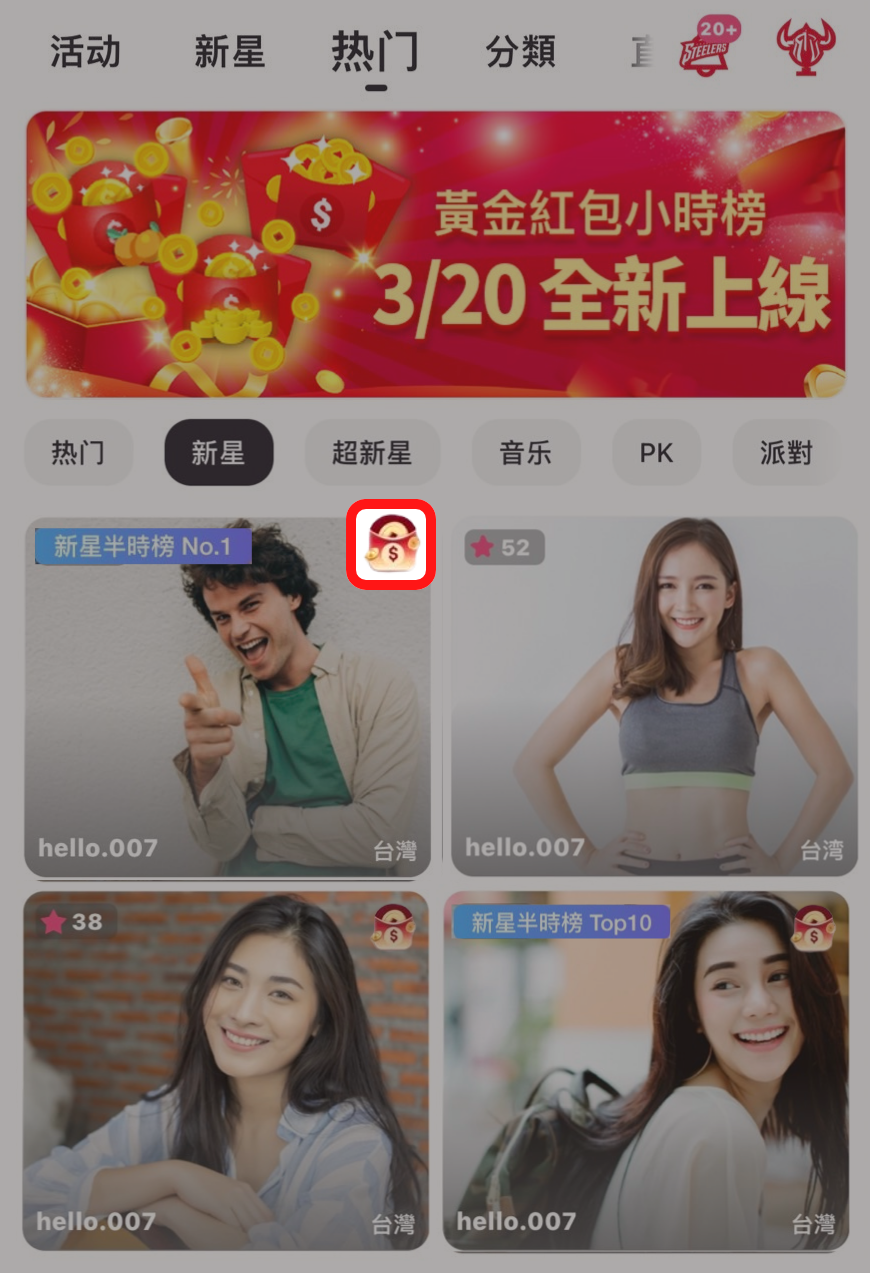Tap red envelope icon on No.1 stream
The image size is (870, 1273).
coord(391,543)
